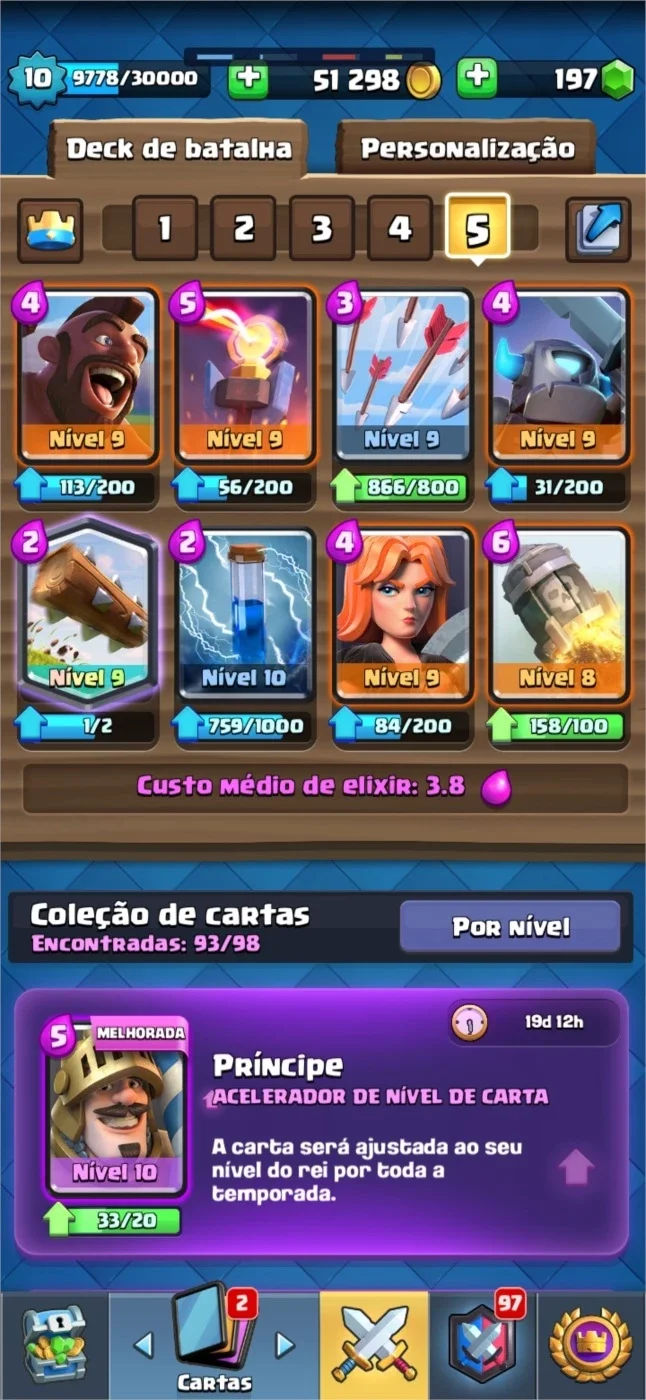Tap the green plus button to buy gold
Screen dimensions: 646x1400
tap(247, 79)
